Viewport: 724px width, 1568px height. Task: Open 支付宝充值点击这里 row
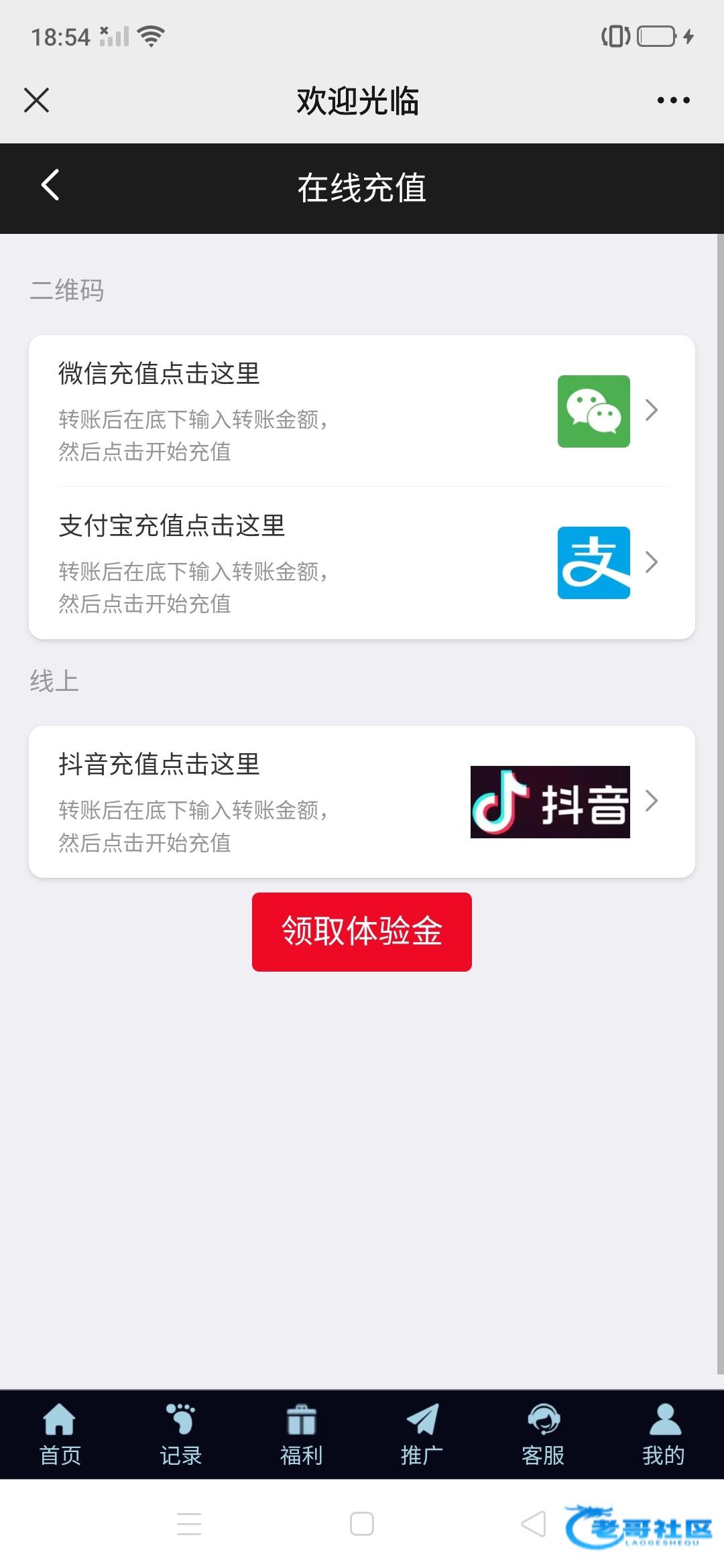[x=362, y=563]
